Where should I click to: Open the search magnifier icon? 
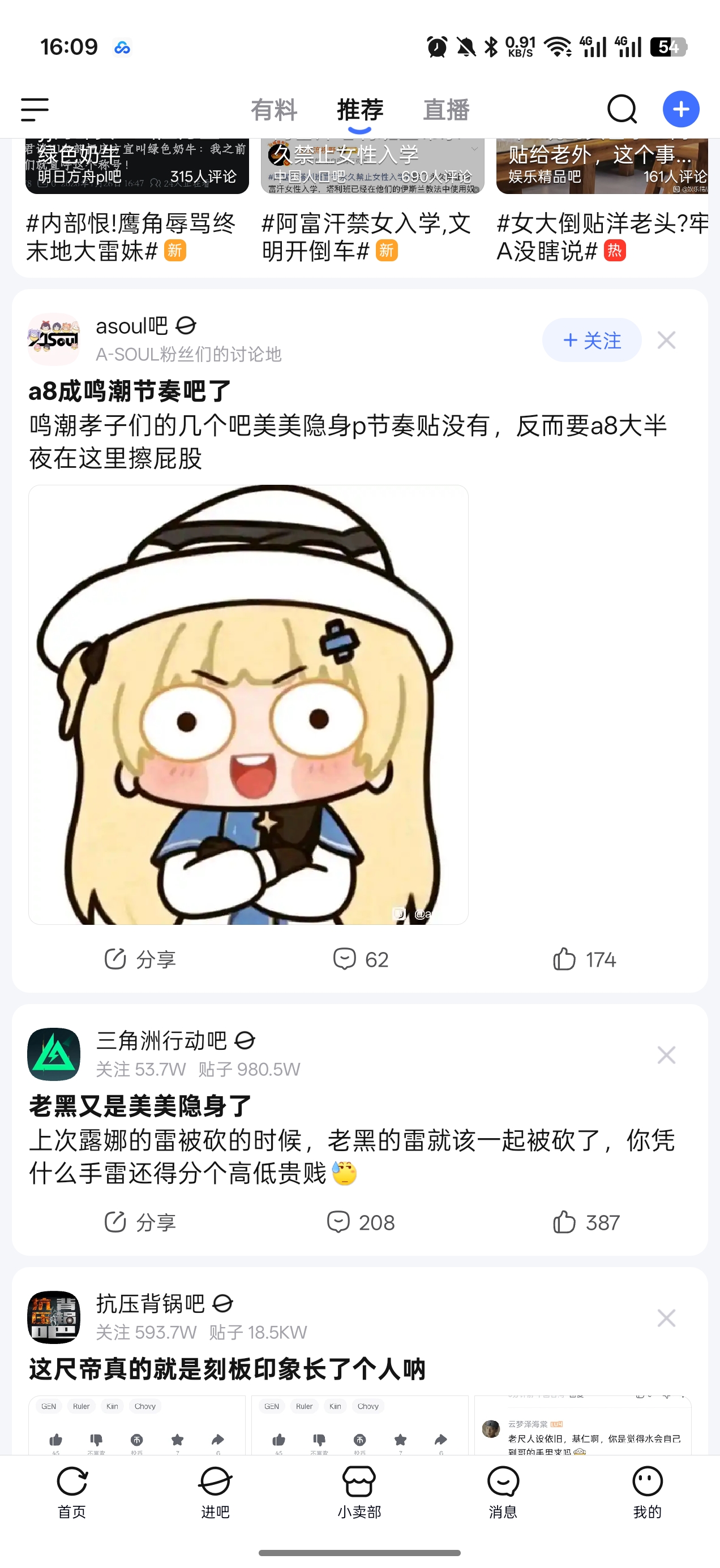point(622,110)
